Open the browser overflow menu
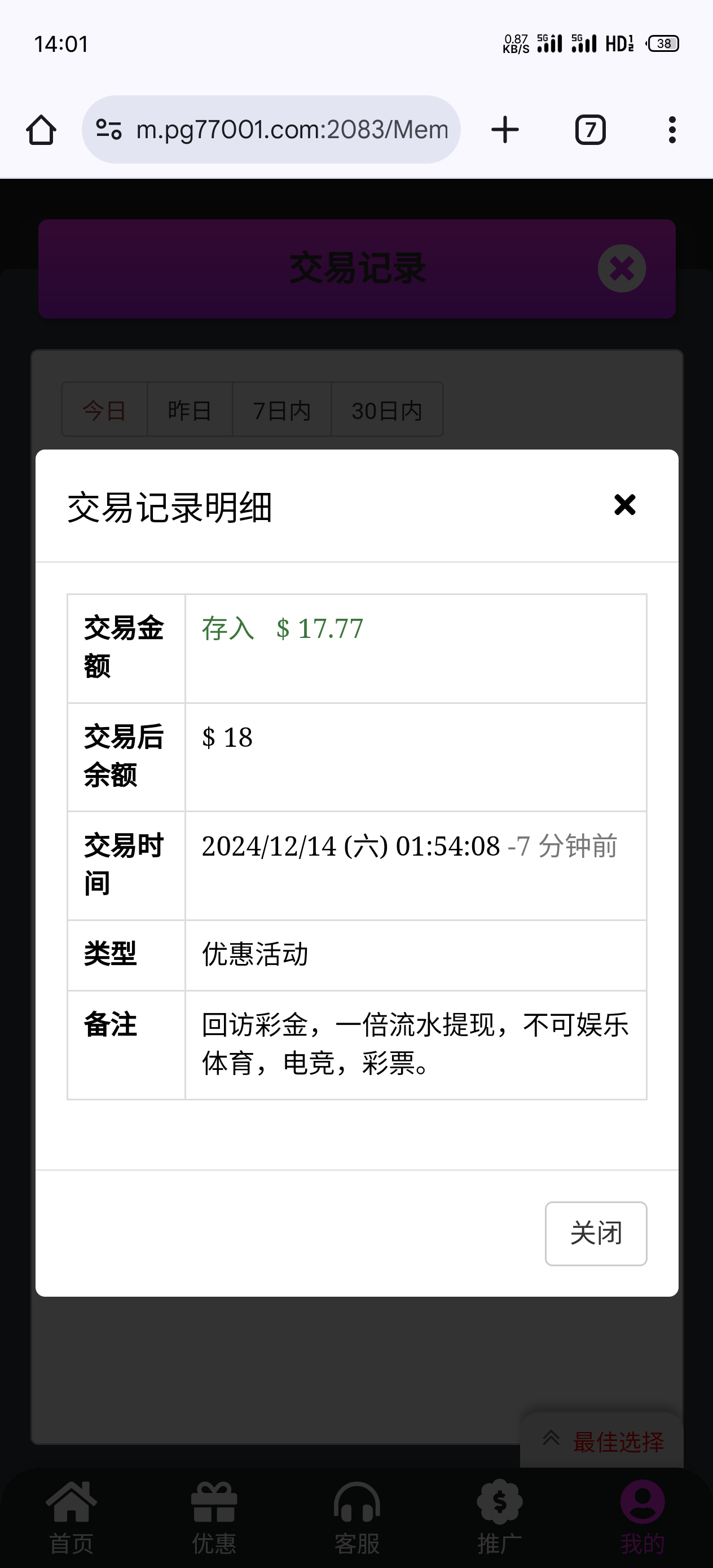The height and width of the screenshot is (1568, 713). 672,130
